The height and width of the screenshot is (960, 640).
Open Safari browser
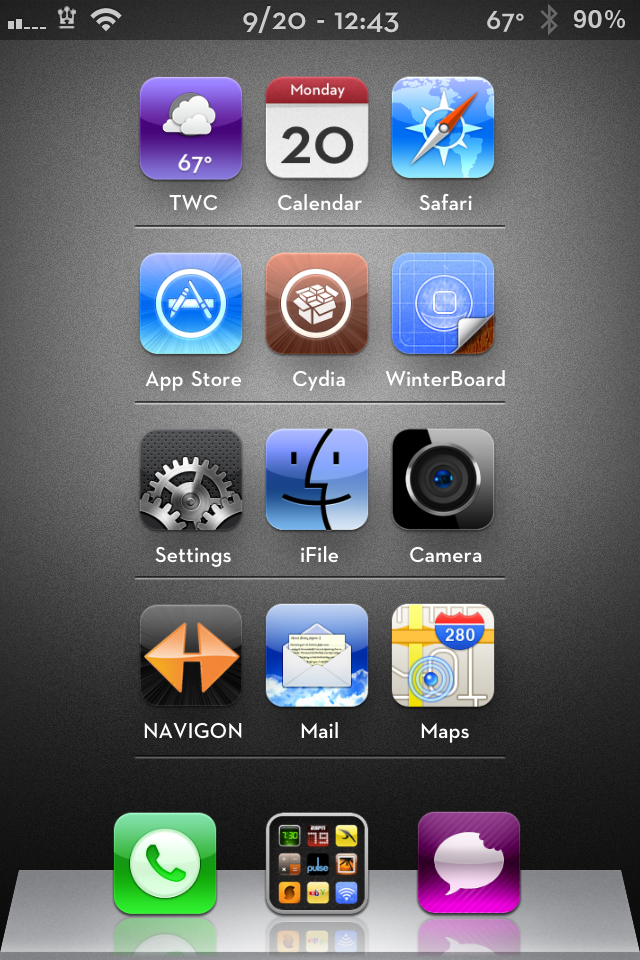tap(443, 129)
